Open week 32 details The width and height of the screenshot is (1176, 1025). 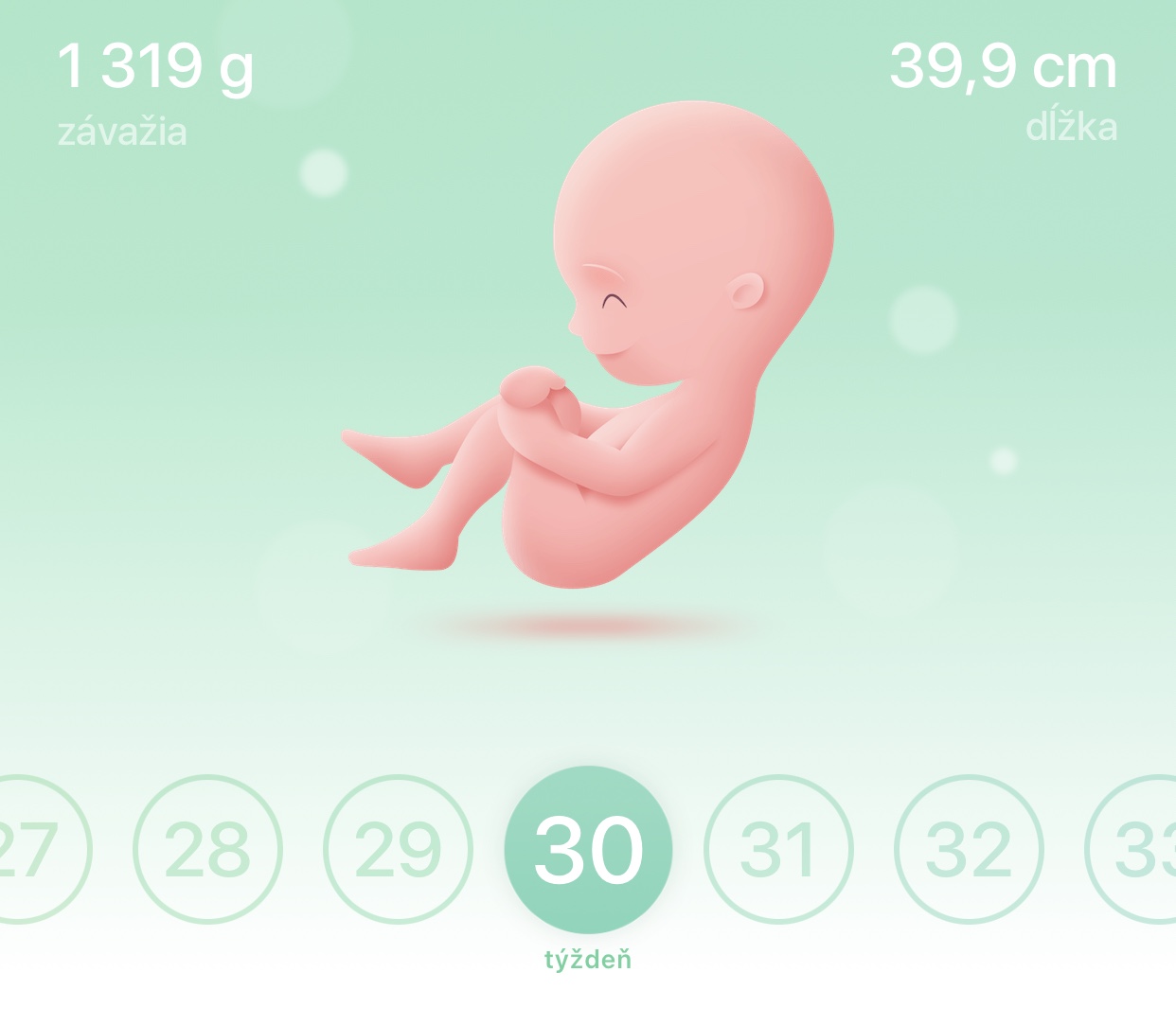pyautogui.click(x=969, y=849)
